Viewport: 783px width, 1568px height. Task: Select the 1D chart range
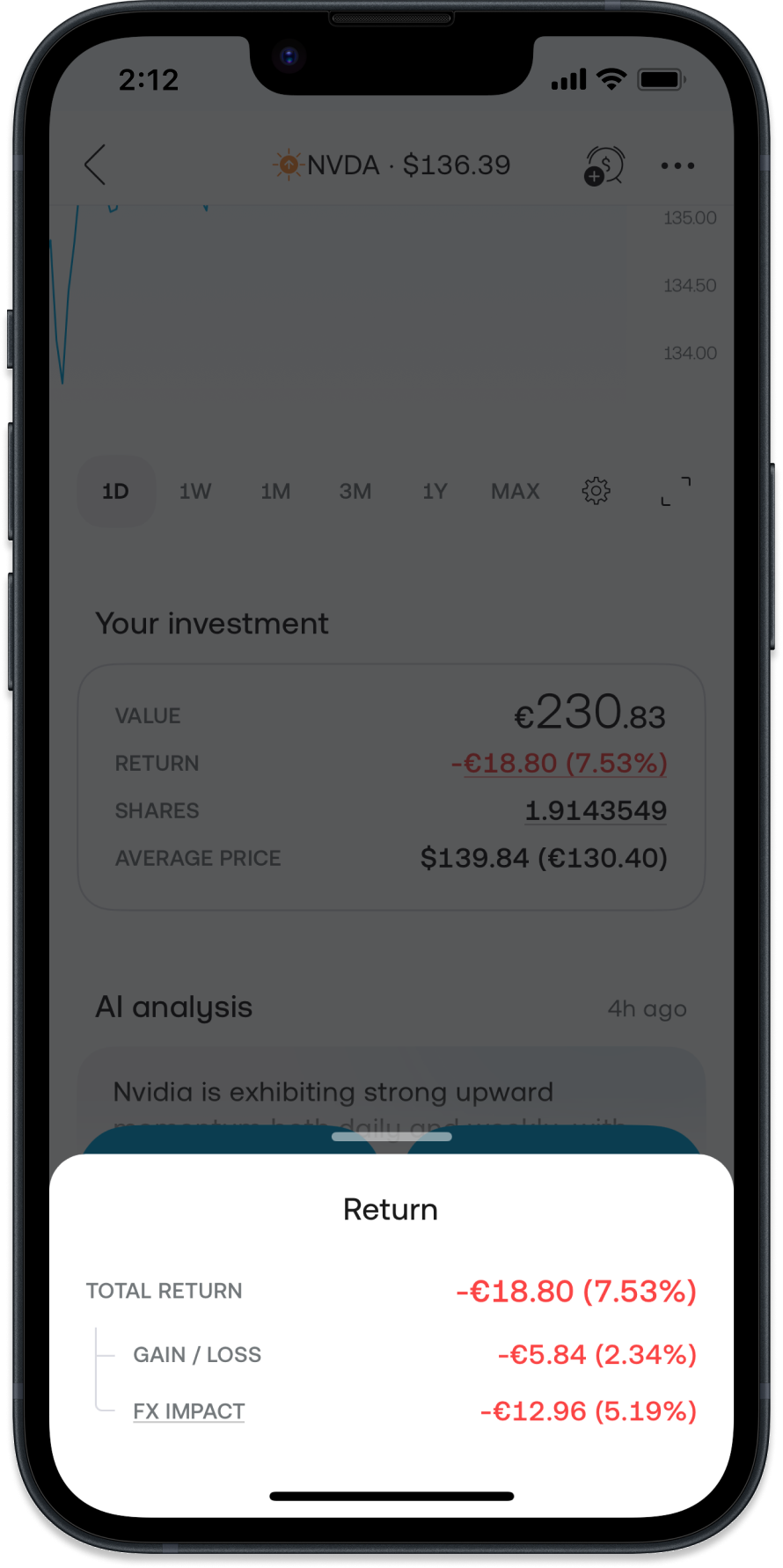115,491
